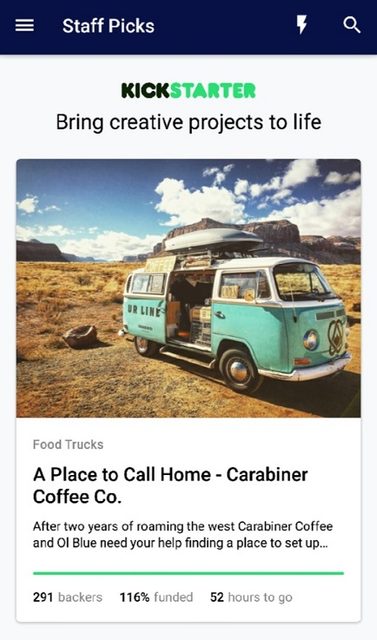Open the activity lightning bolt icon
The height and width of the screenshot is (640, 377).
click(302, 25)
